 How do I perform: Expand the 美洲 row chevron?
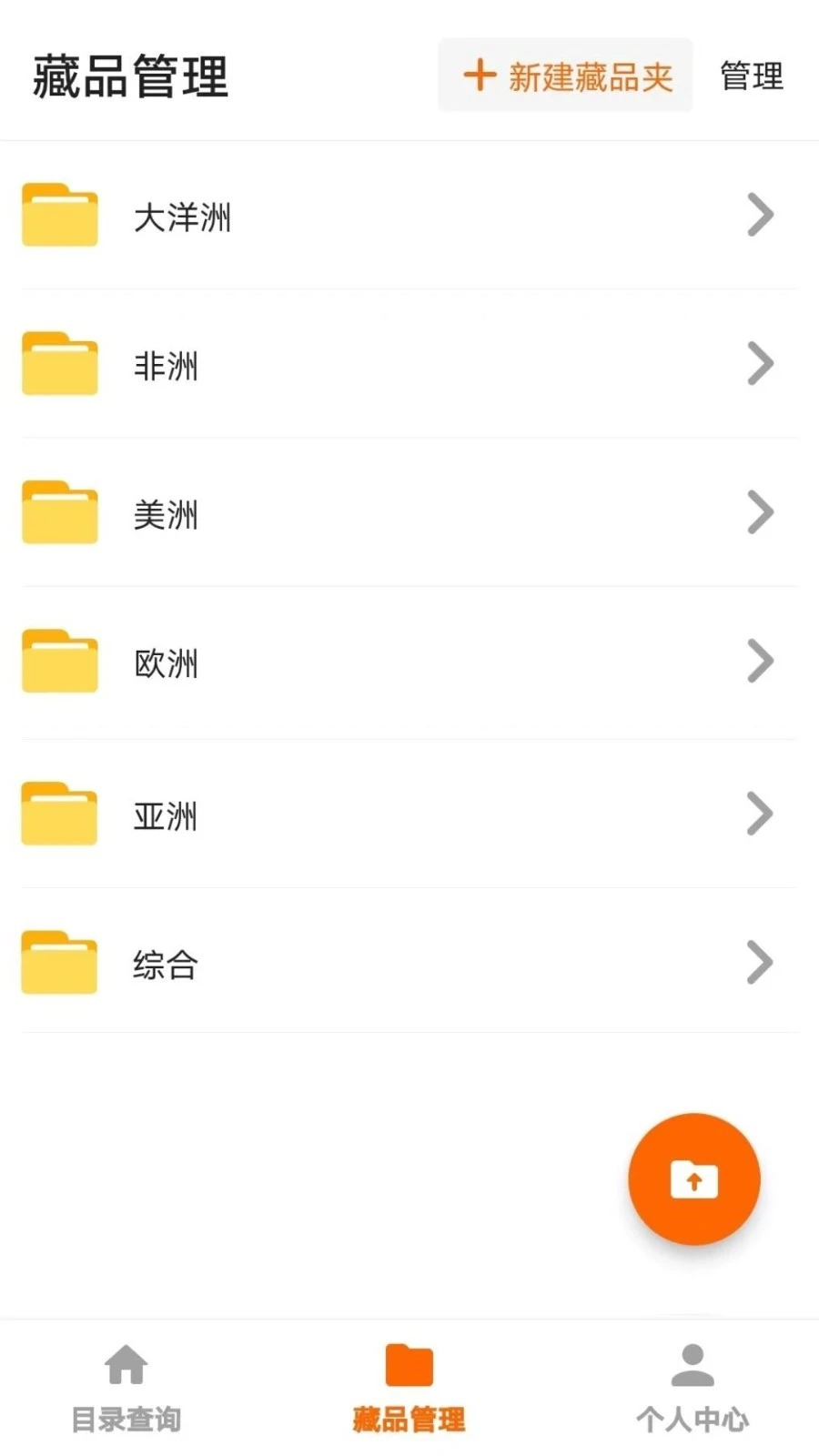coord(761,512)
